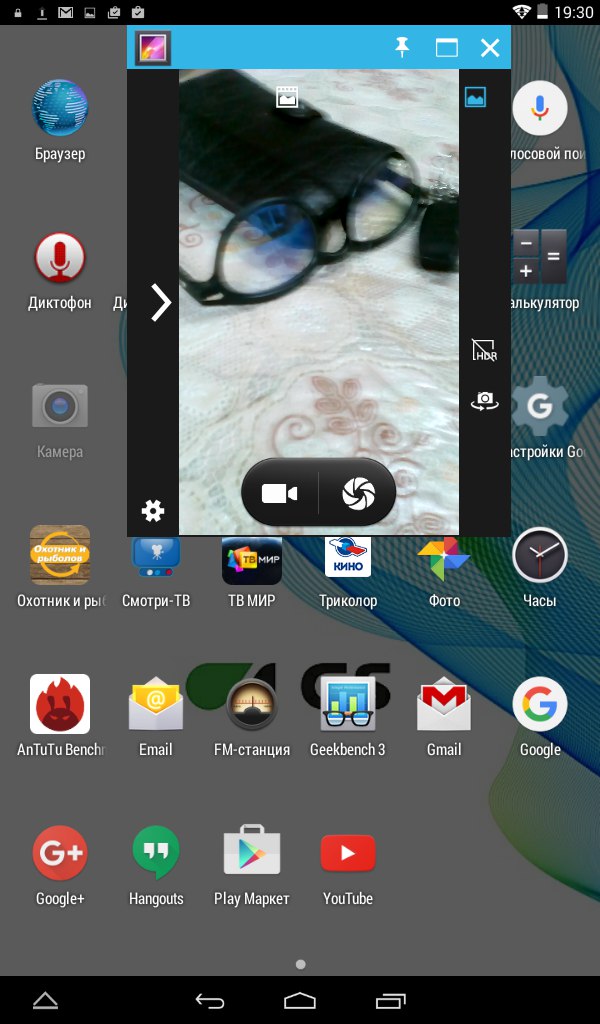This screenshot has height=1024, width=600.
Task: Maximize the floating camera window
Action: (446, 48)
